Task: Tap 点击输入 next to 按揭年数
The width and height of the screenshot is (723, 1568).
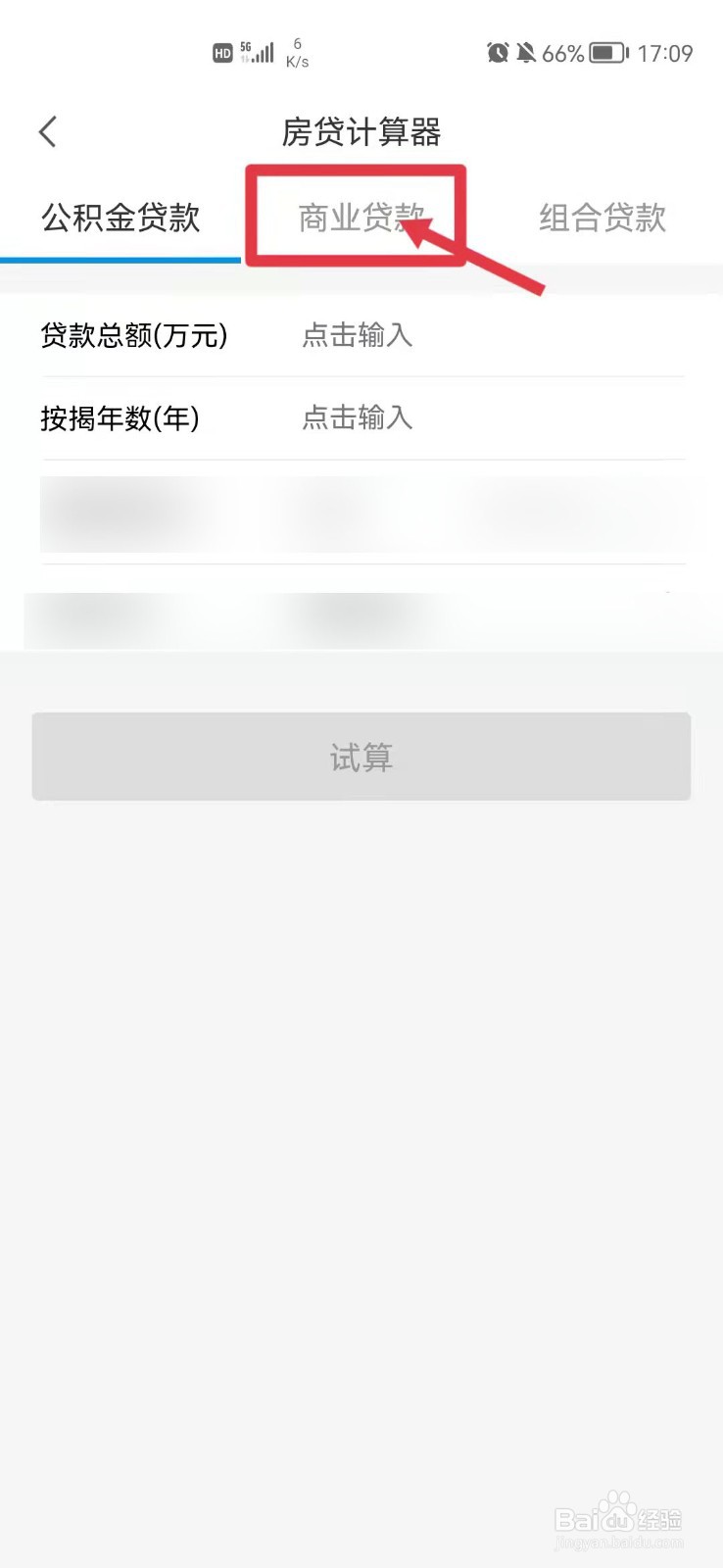Action: click(358, 418)
